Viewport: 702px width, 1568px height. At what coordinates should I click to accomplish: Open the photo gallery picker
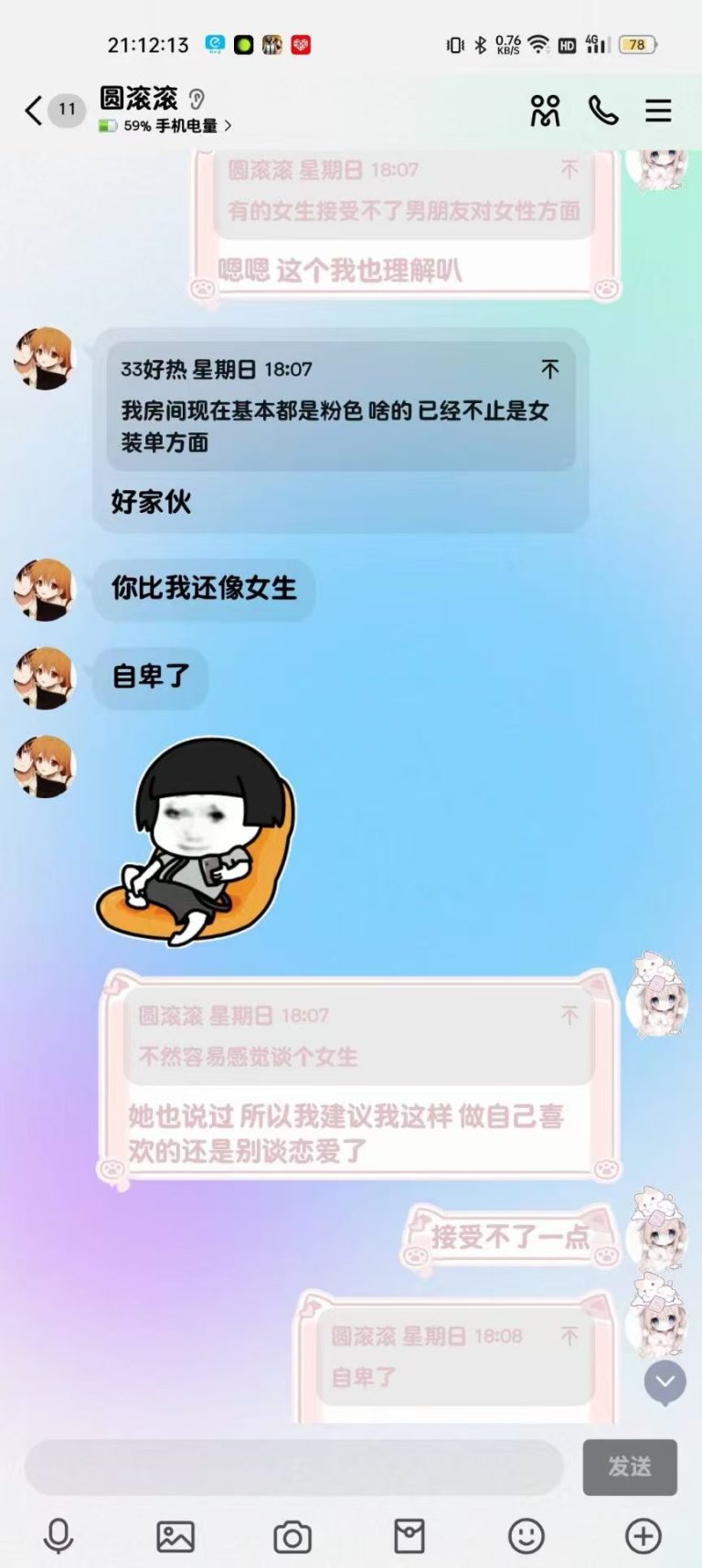[x=175, y=1537]
